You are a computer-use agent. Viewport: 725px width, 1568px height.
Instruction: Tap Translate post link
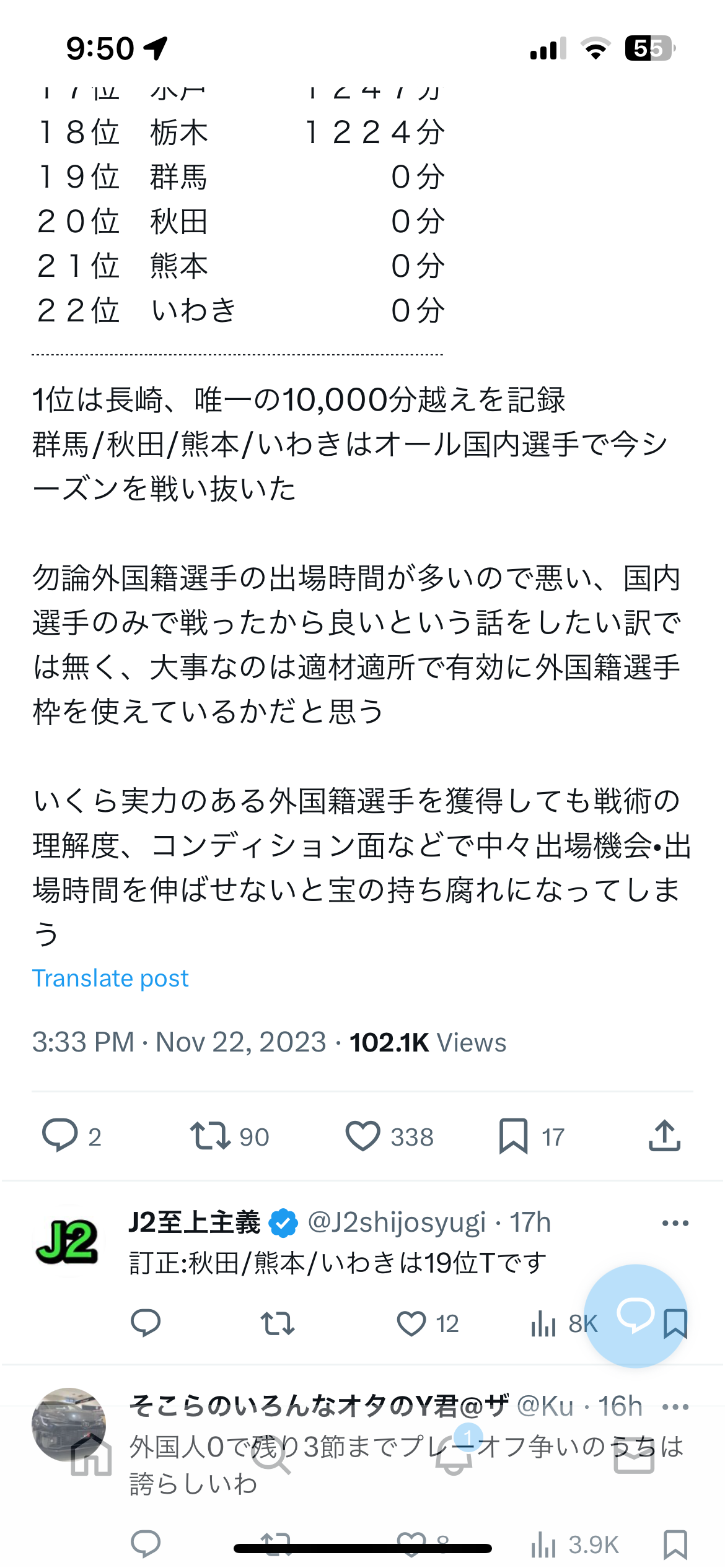[110, 978]
